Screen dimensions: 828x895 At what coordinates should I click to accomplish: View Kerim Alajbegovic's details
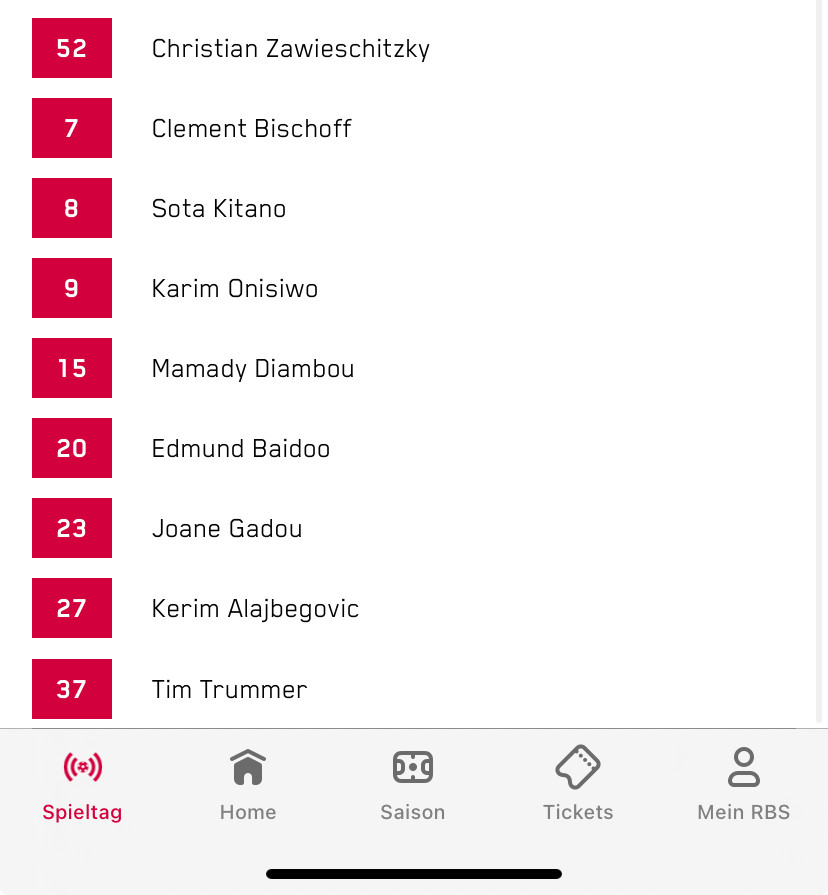[x=255, y=608]
